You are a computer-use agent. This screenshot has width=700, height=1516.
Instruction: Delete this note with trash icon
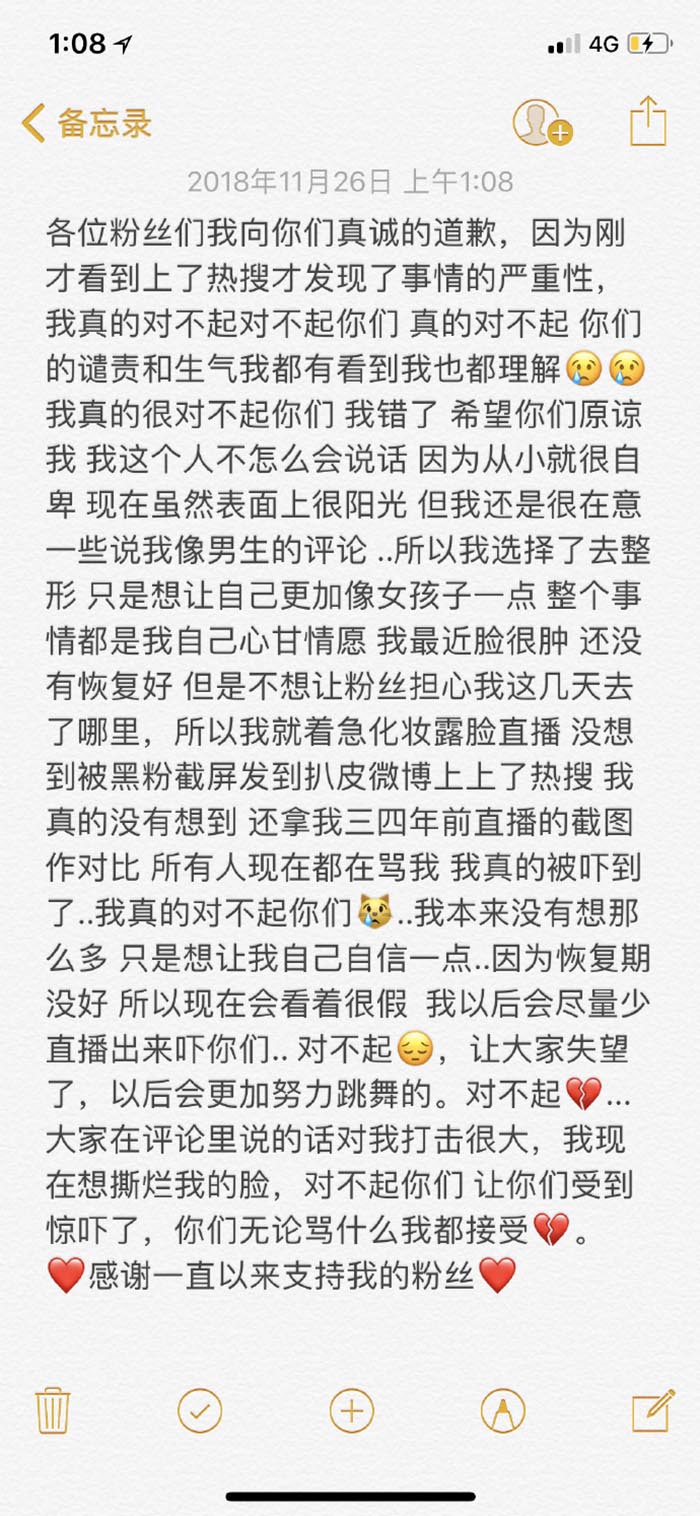point(52,1411)
